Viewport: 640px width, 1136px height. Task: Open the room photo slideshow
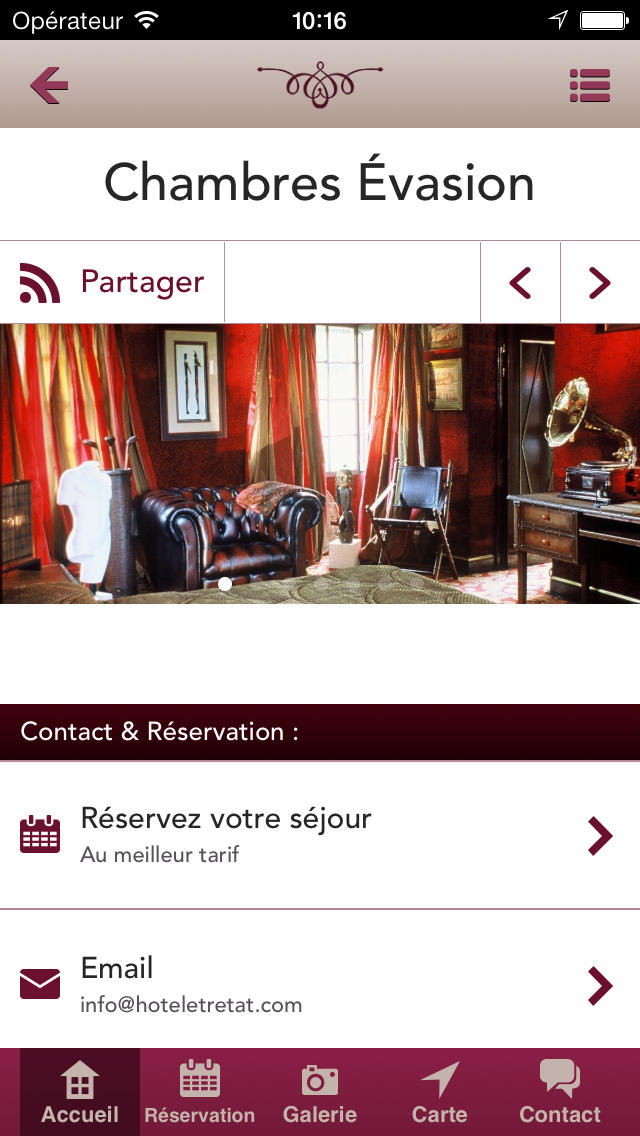[320, 464]
